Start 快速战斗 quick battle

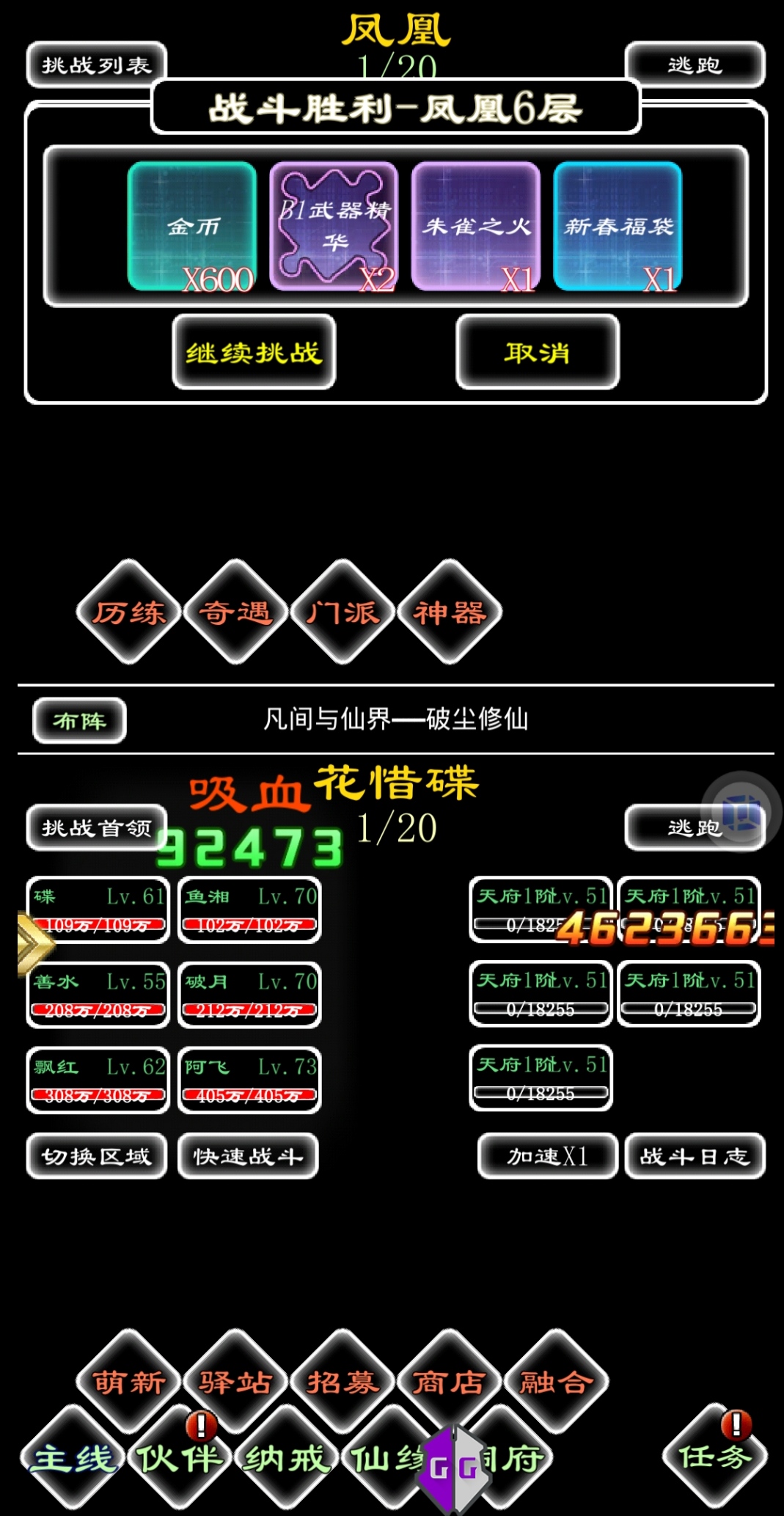coord(248,1157)
